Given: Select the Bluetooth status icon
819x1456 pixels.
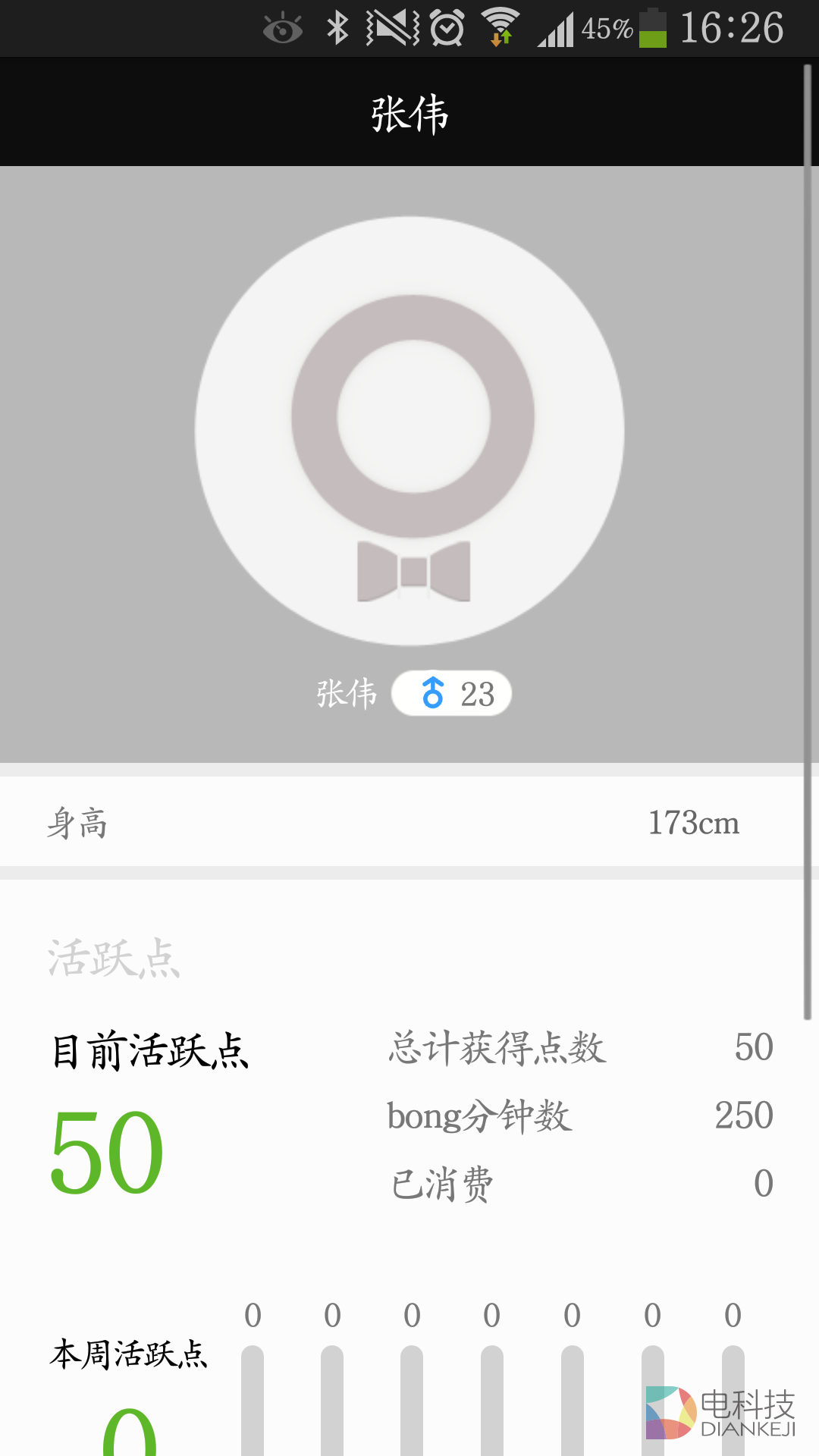Looking at the screenshot, I should [x=339, y=27].
